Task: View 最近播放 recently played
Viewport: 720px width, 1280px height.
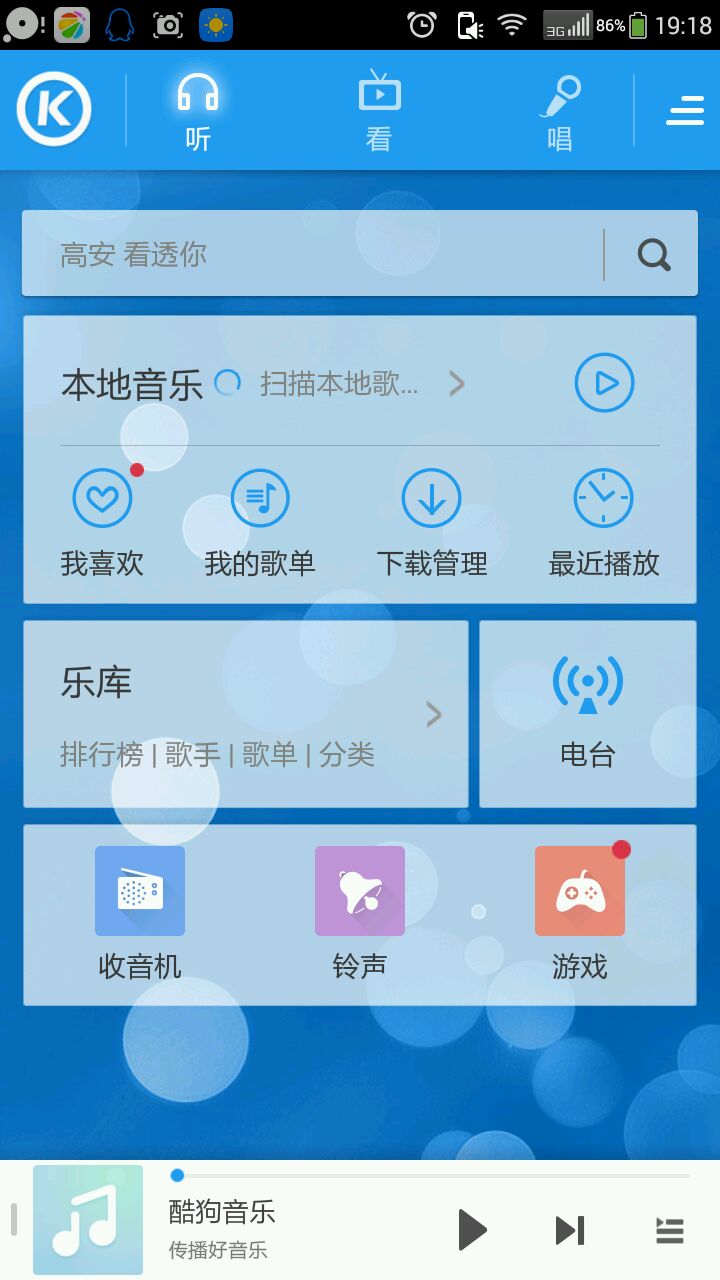Action: coord(603,520)
